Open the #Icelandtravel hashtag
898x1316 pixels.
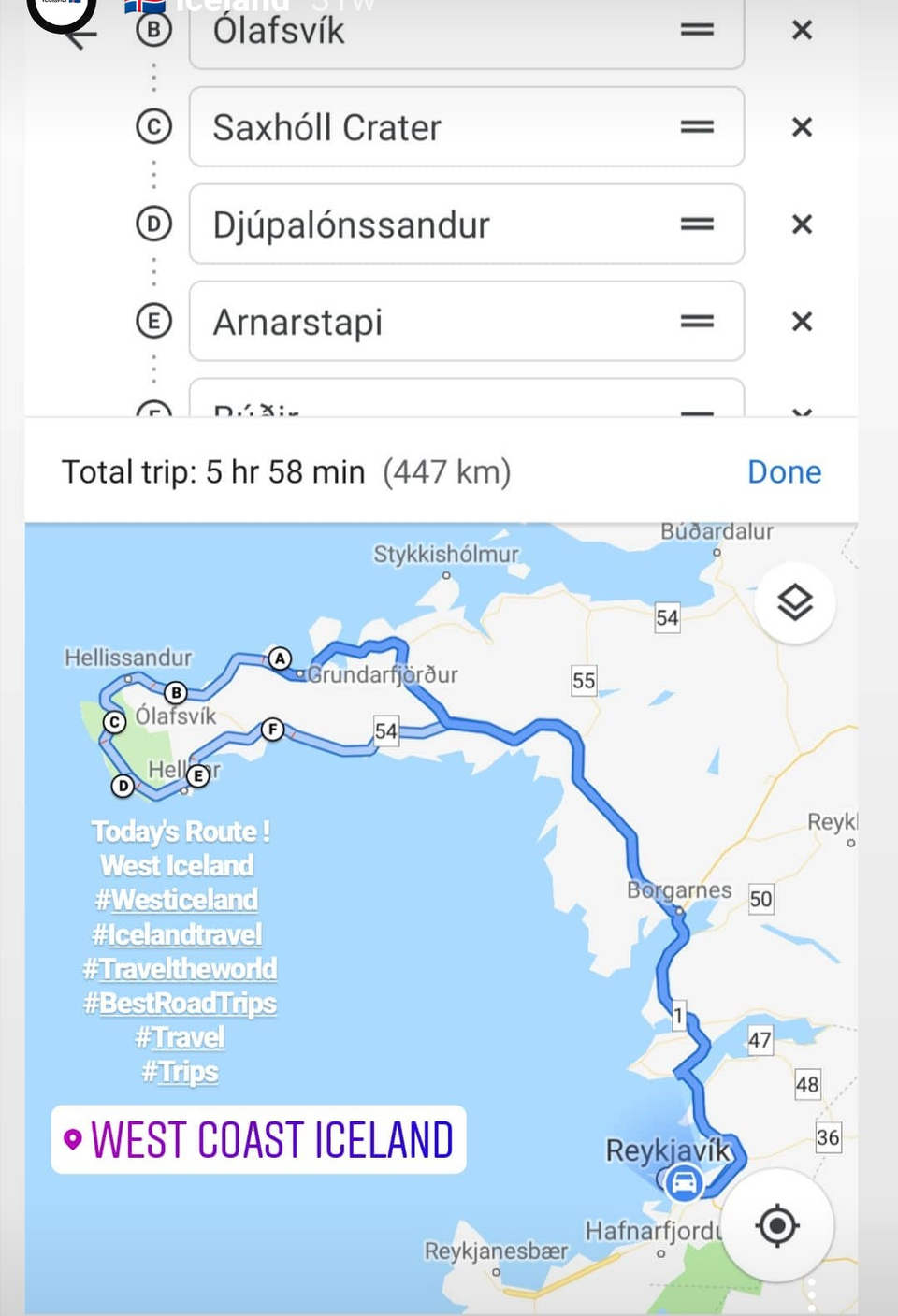point(177,934)
